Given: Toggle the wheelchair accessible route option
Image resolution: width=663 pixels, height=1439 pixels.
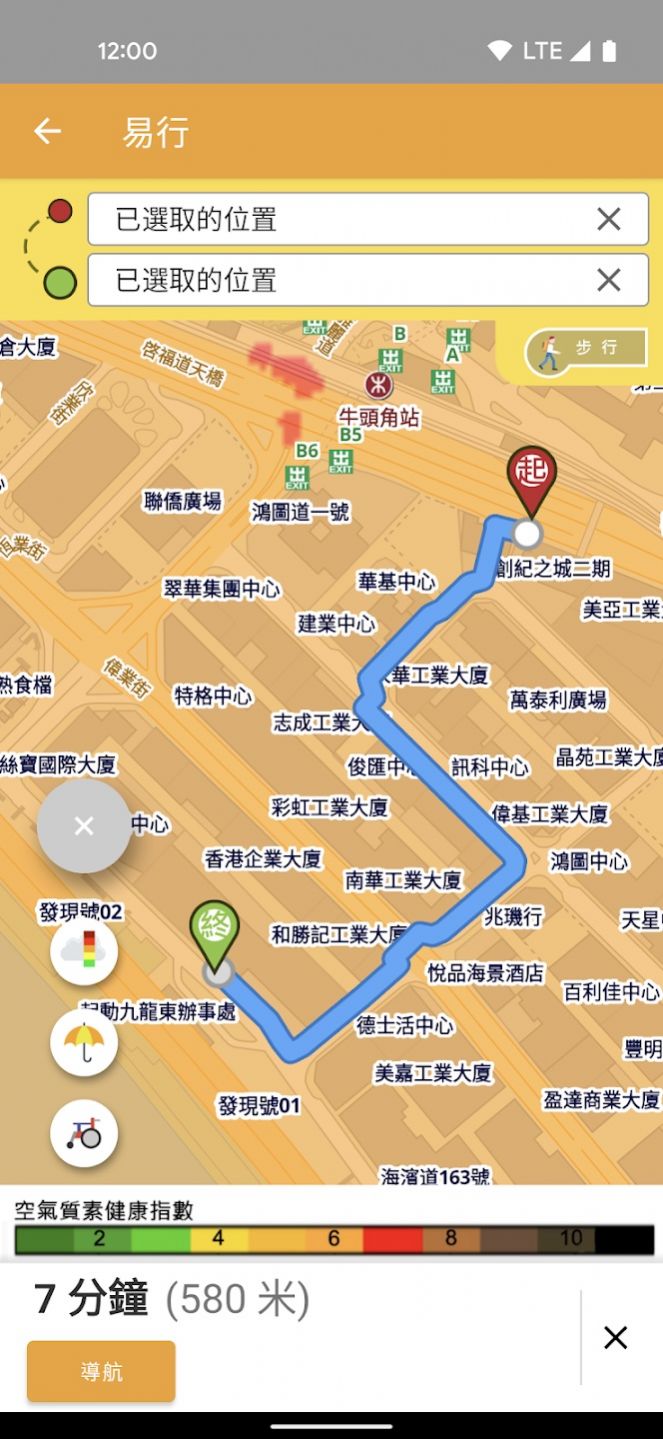Looking at the screenshot, I should tap(84, 1133).
